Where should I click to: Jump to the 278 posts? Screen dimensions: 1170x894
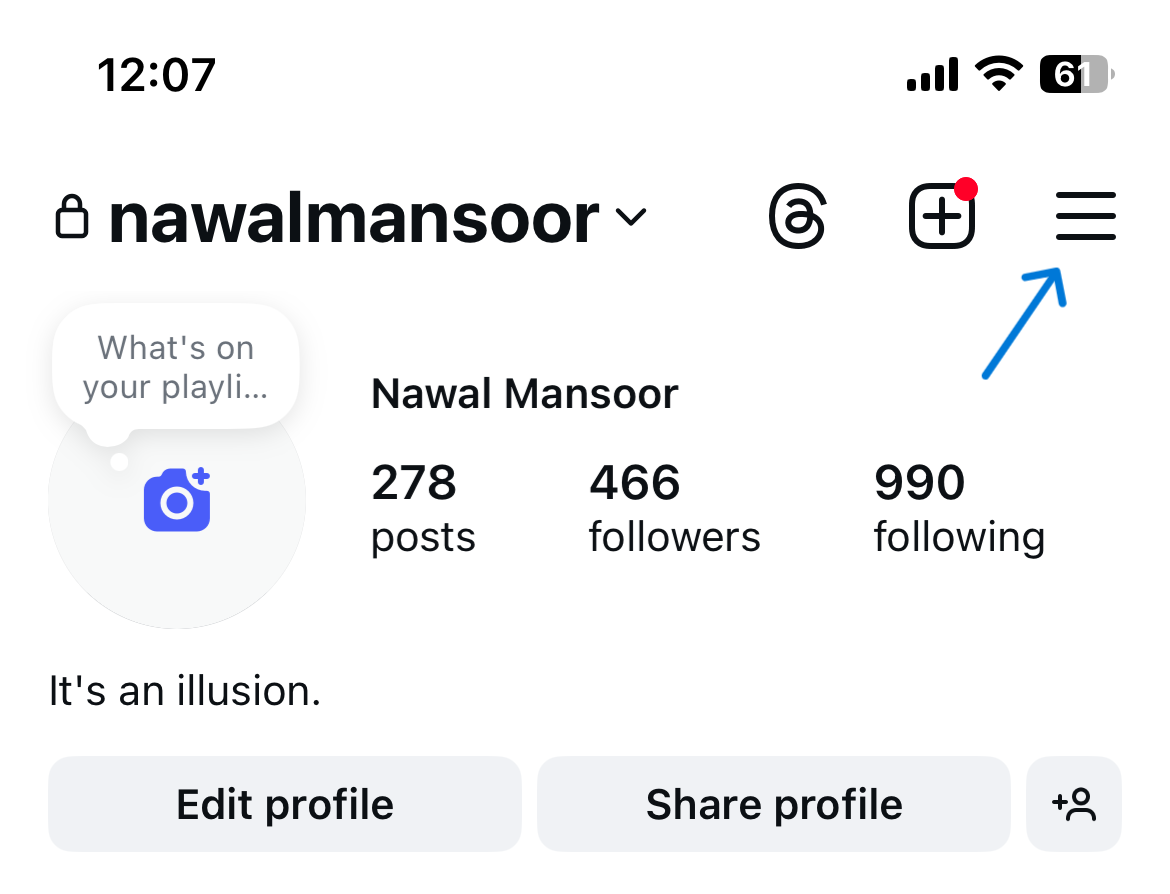423,509
